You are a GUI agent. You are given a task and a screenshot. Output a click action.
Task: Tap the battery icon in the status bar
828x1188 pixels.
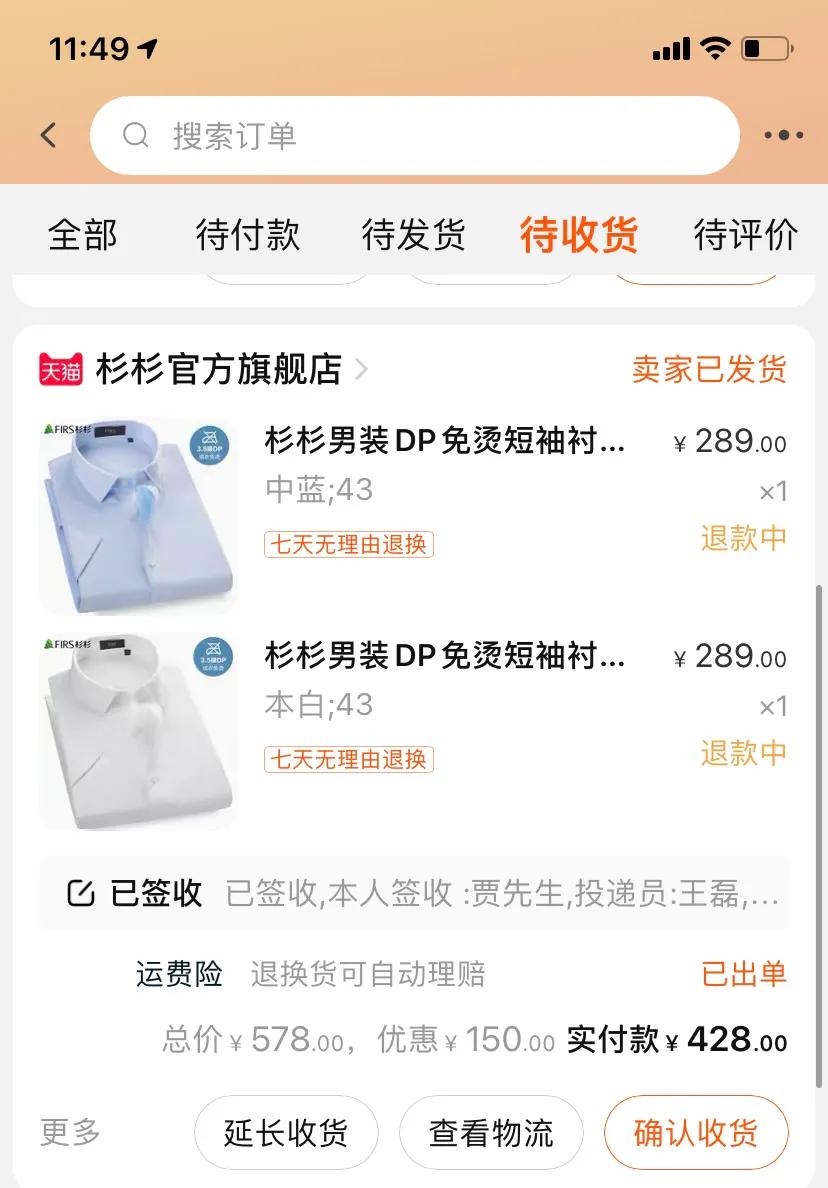click(x=766, y=46)
